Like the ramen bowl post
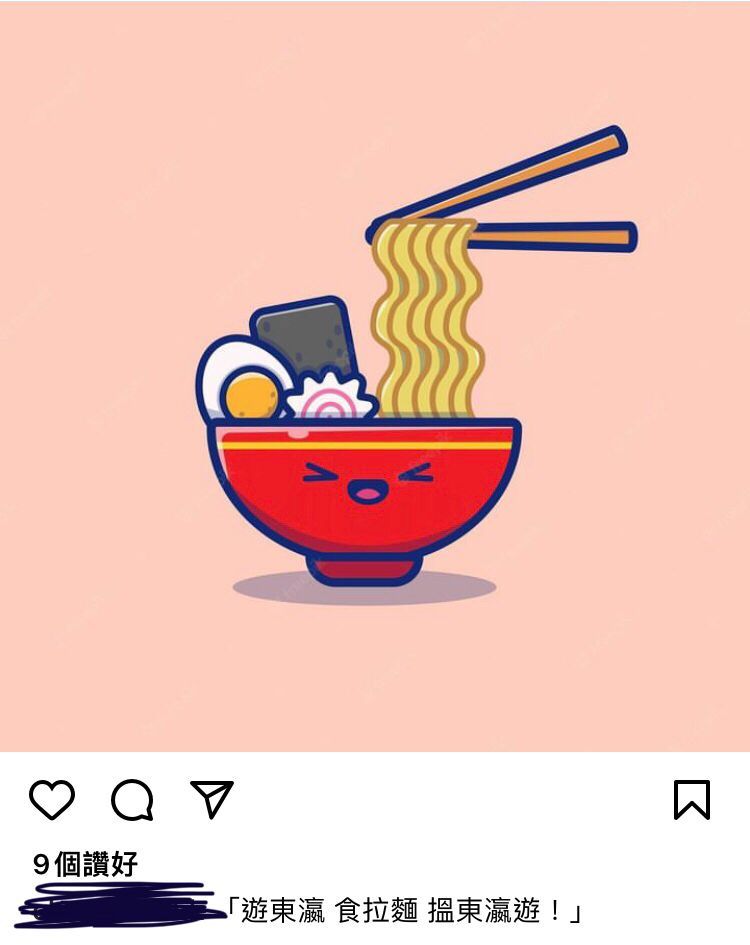The width and height of the screenshot is (750, 945). click(52, 800)
